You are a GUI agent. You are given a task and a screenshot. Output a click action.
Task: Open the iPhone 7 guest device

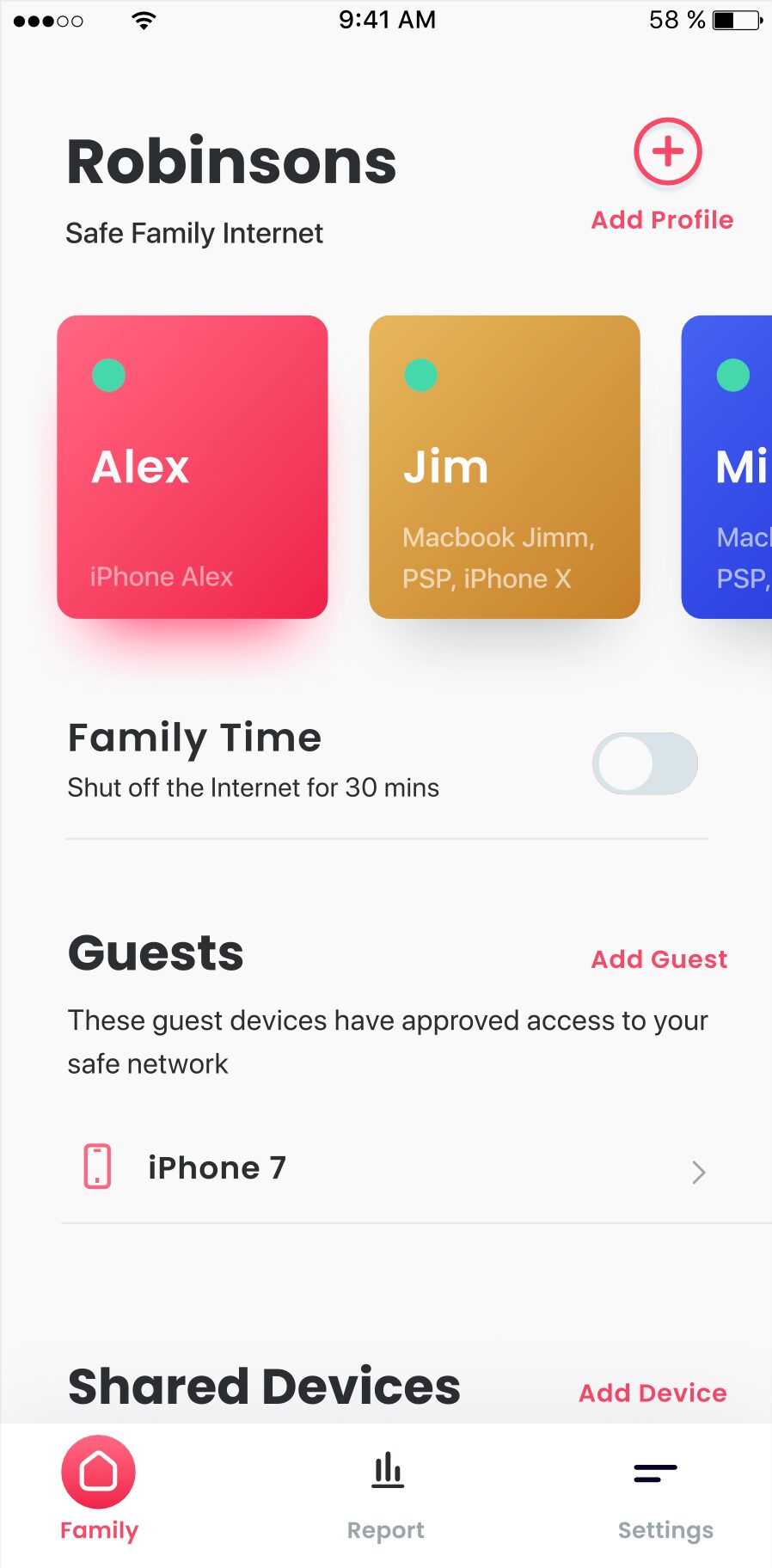pyautogui.click(x=395, y=1169)
